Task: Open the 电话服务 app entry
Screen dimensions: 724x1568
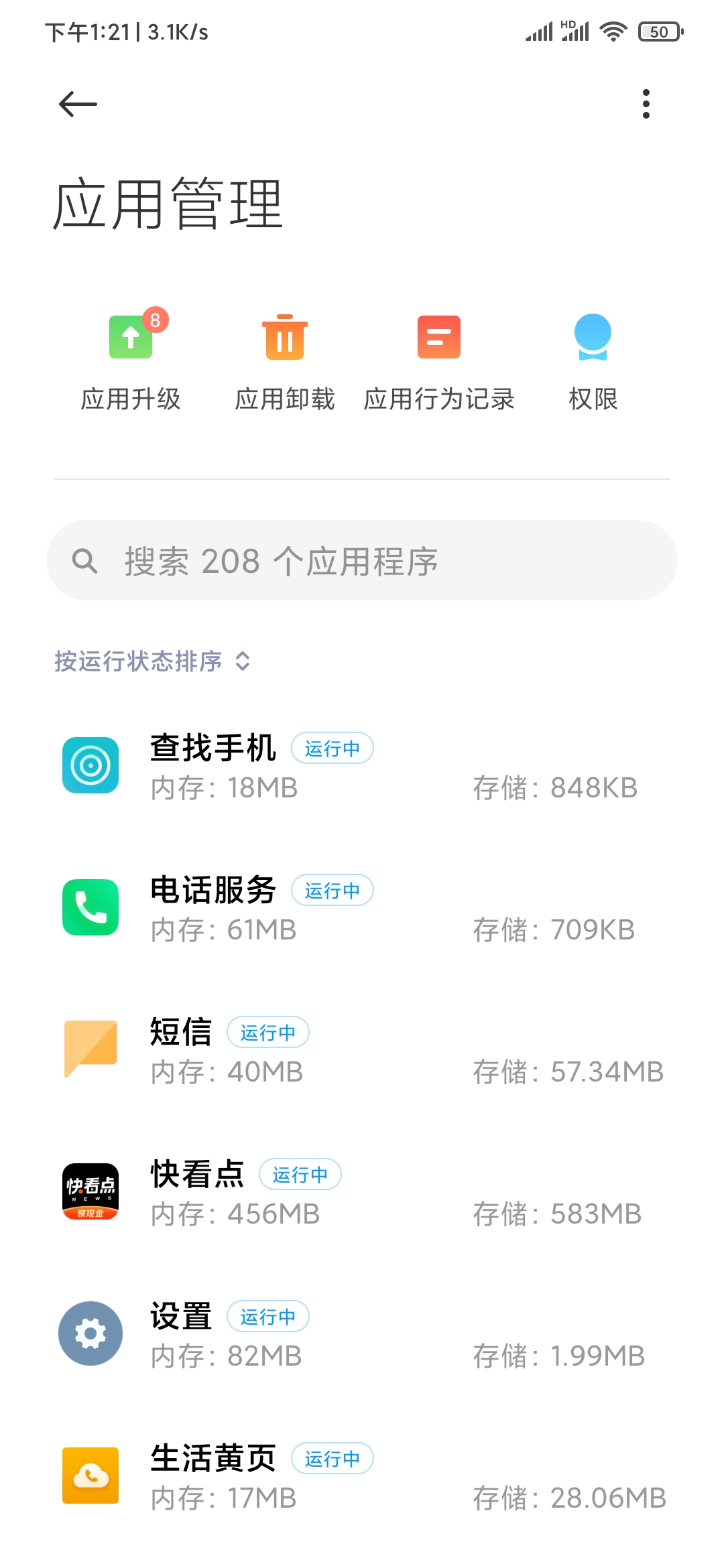Action: (362, 908)
